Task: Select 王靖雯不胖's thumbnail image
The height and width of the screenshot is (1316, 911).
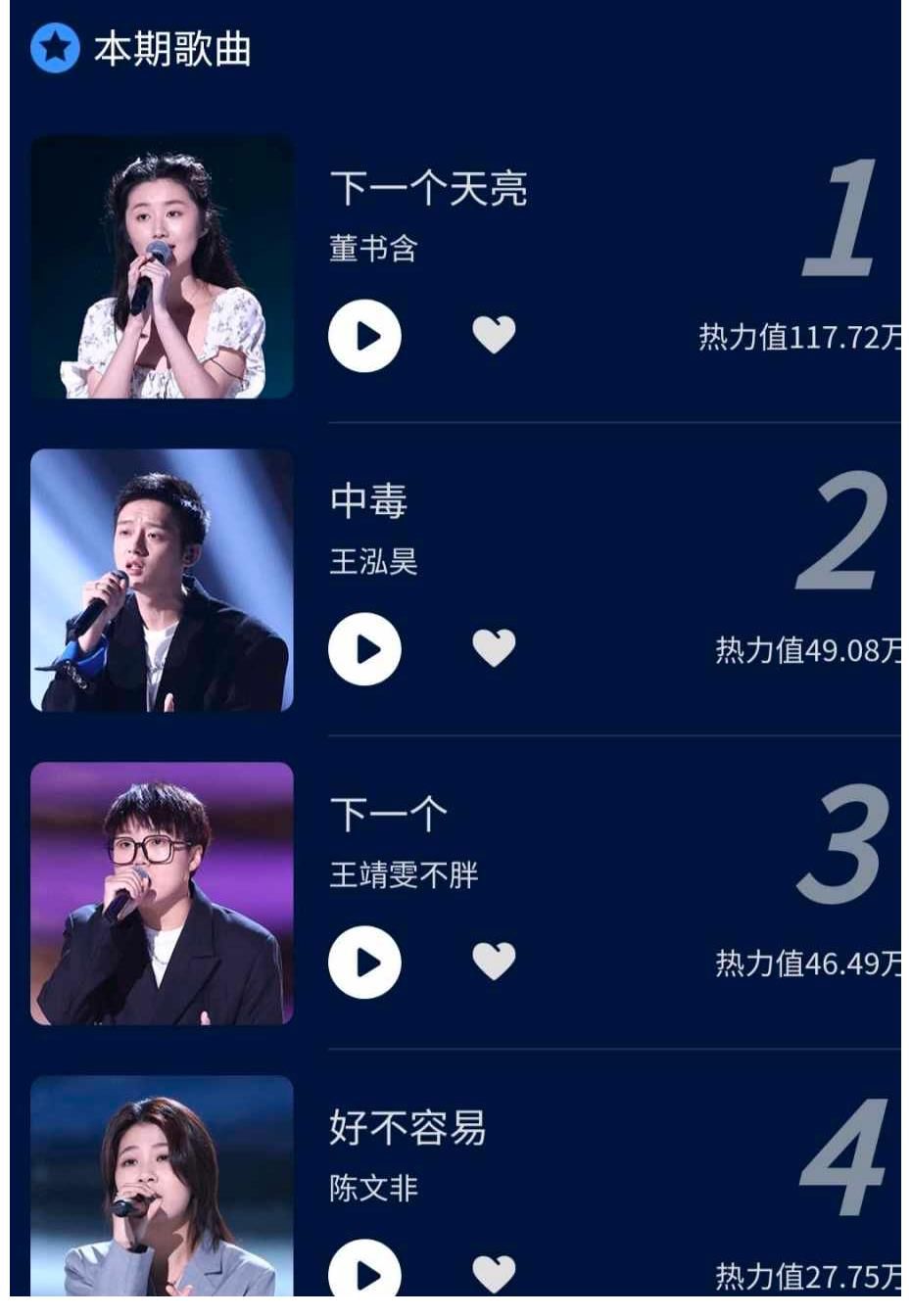Action: (161, 895)
